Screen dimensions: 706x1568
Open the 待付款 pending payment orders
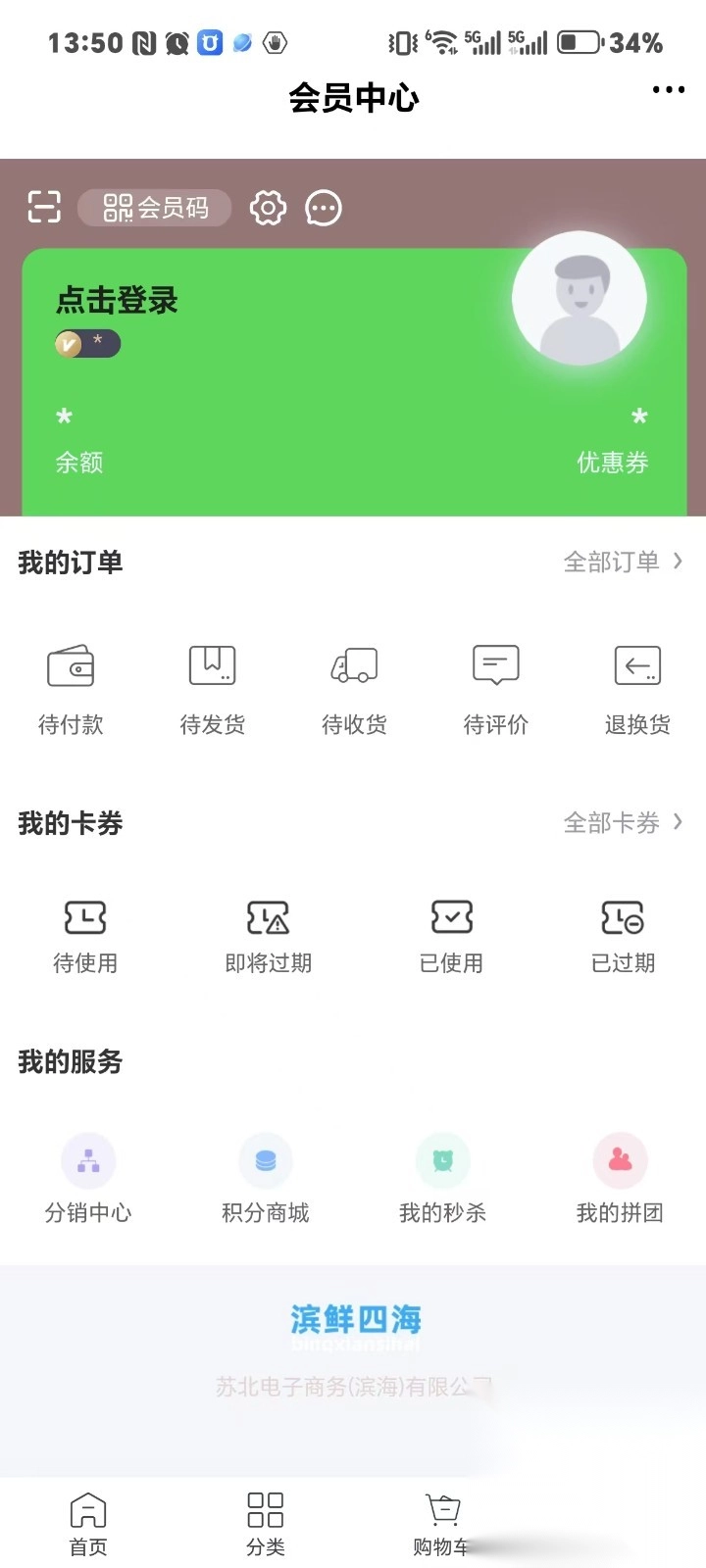[x=71, y=686]
